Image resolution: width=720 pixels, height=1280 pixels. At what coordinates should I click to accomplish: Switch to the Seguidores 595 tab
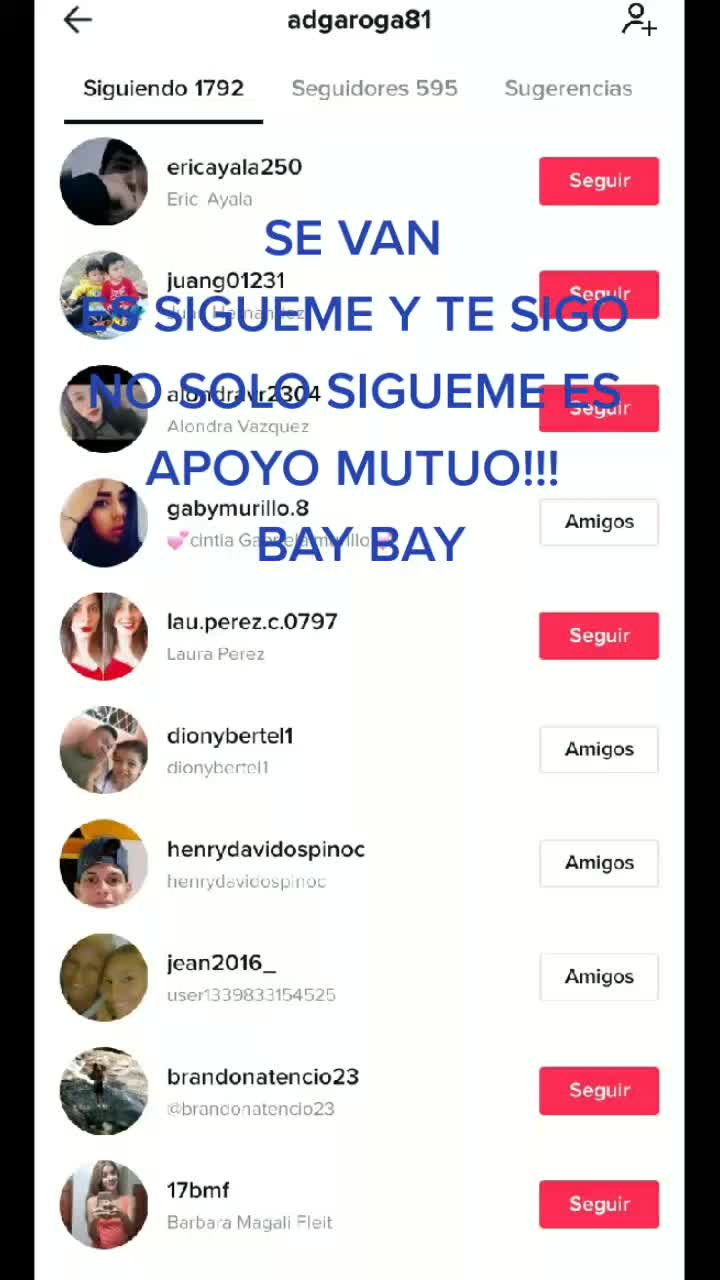[x=374, y=88]
